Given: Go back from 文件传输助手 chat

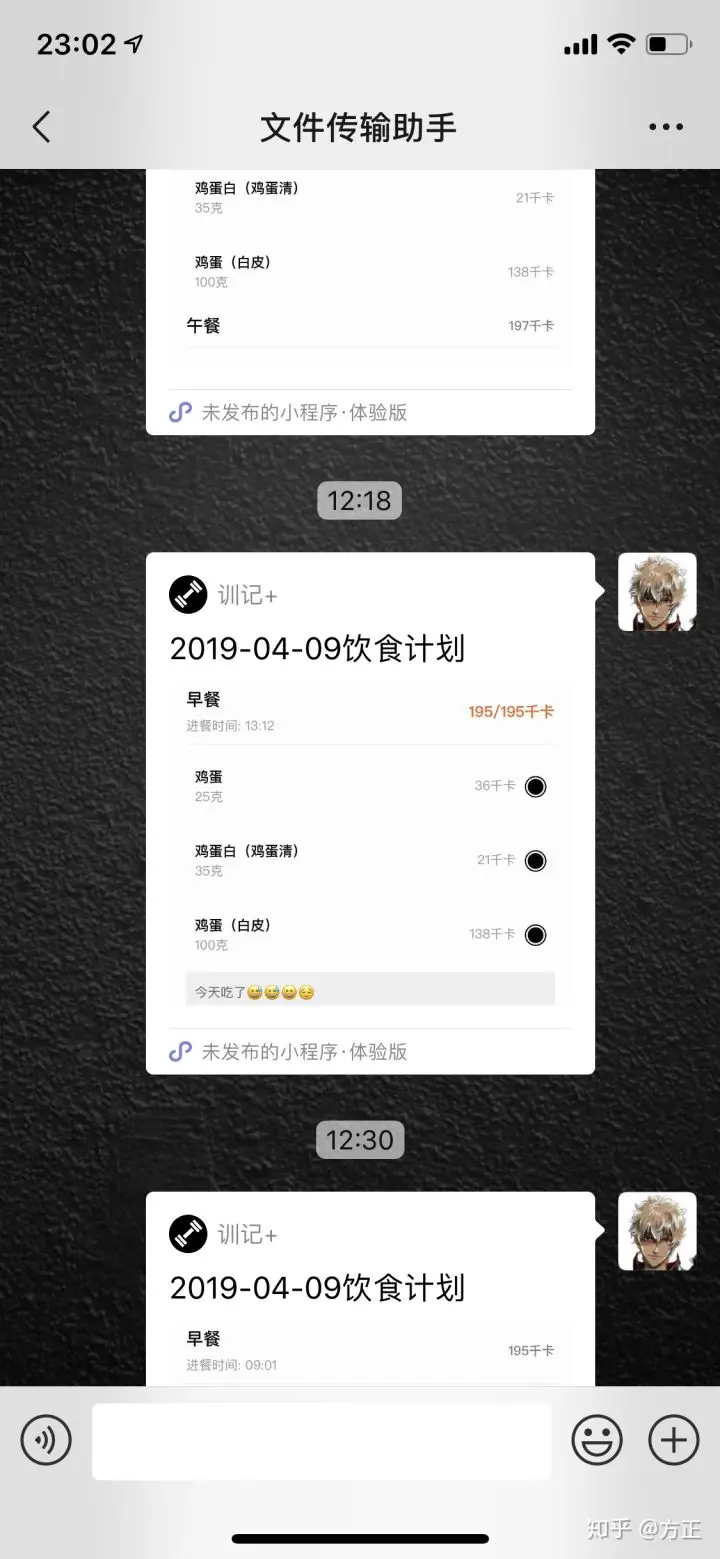Looking at the screenshot, I should coord(41,127).
